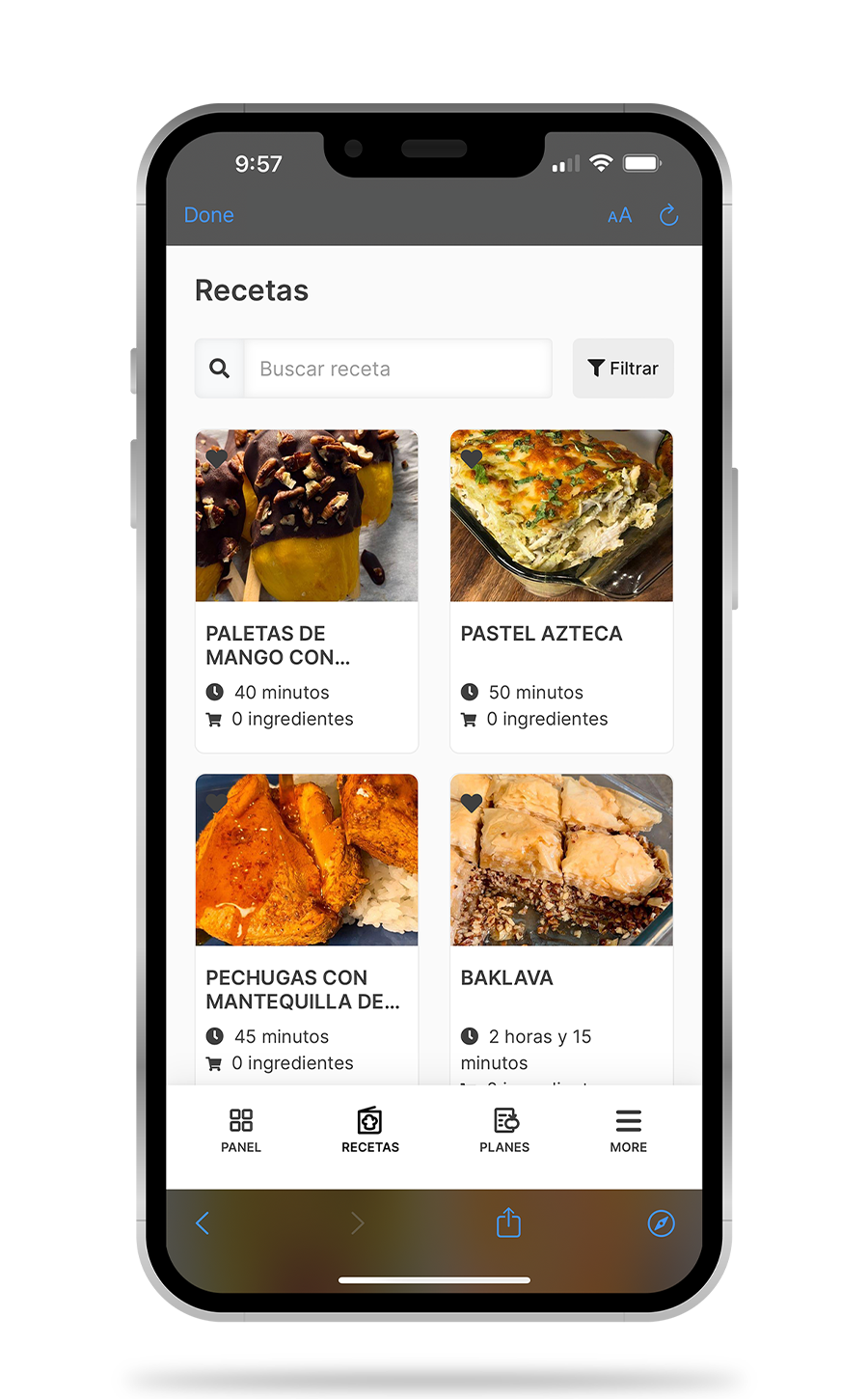Open page in Safari compass icon
Viewport: 868px width, 1399px height.
pos(661,1223)
